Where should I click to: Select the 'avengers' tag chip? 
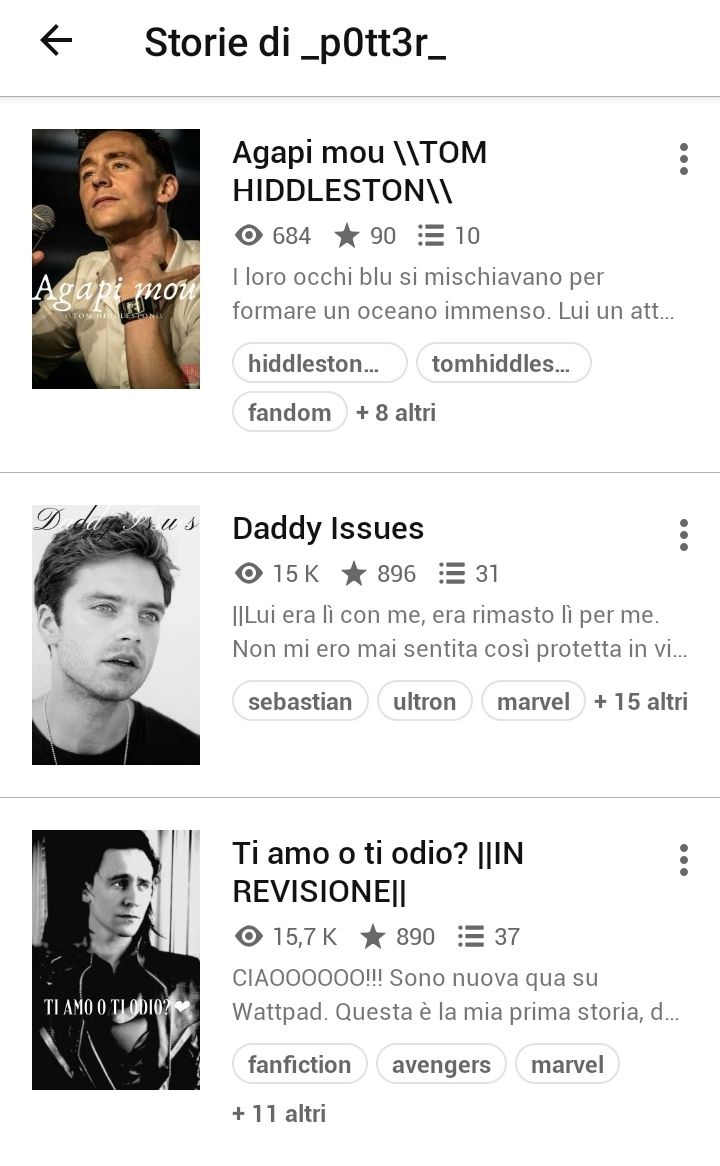coord(441,1064)
